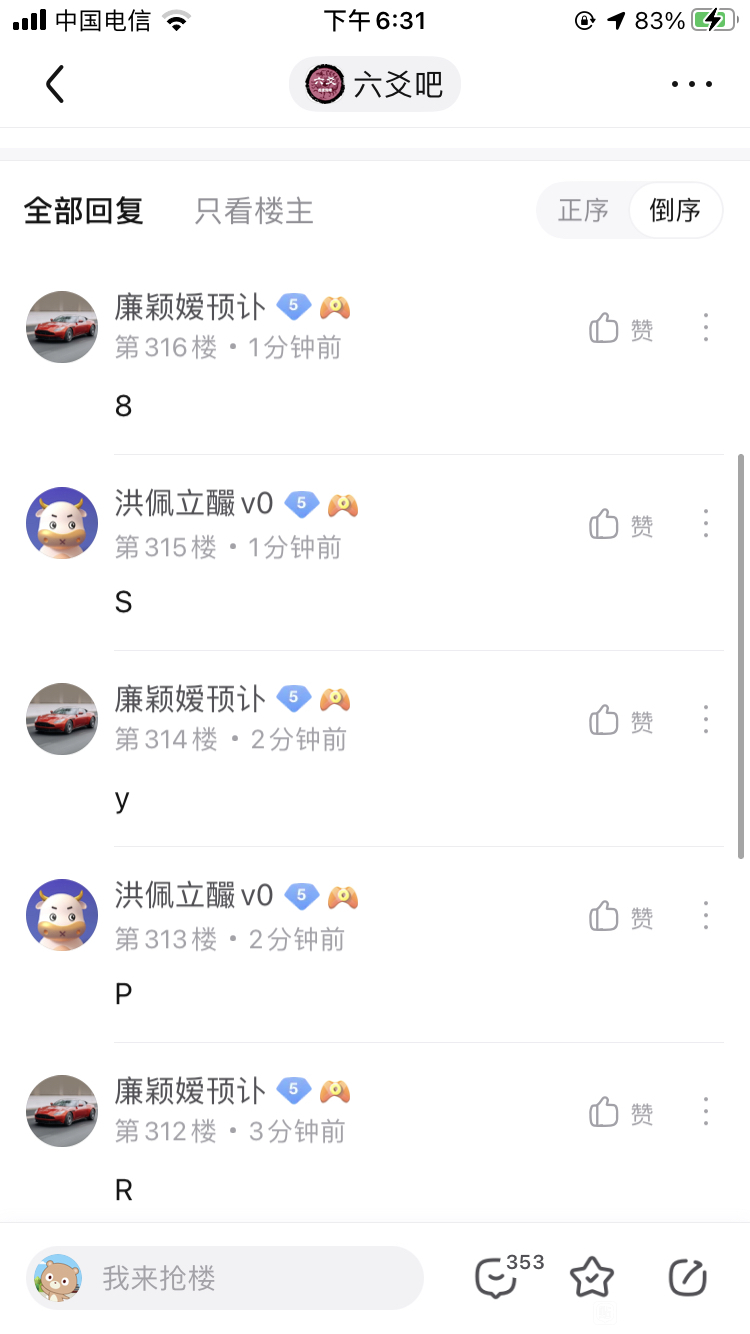This screenshot has width=750, height=1334.
Task: Open the comments icon showing 353
Action: pos(497,1277)
